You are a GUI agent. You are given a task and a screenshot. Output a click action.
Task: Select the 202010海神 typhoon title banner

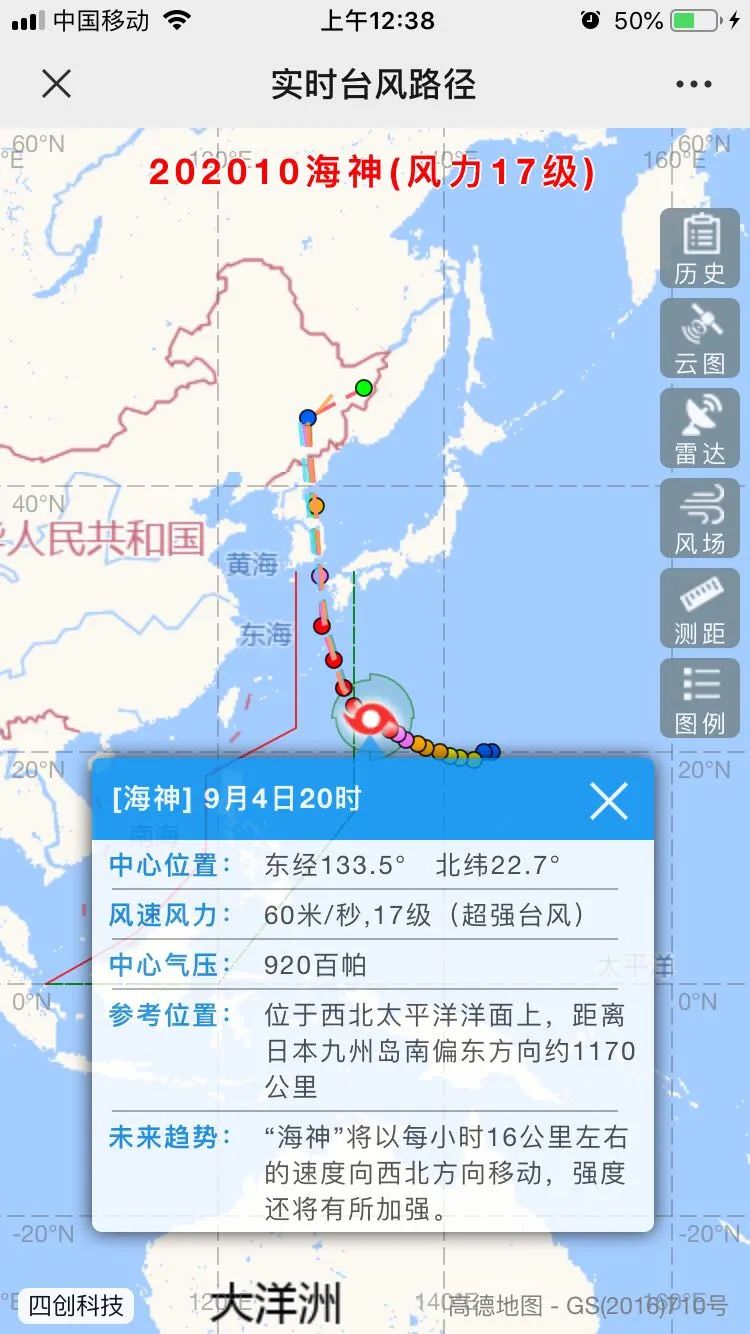[x=375, y=172]
